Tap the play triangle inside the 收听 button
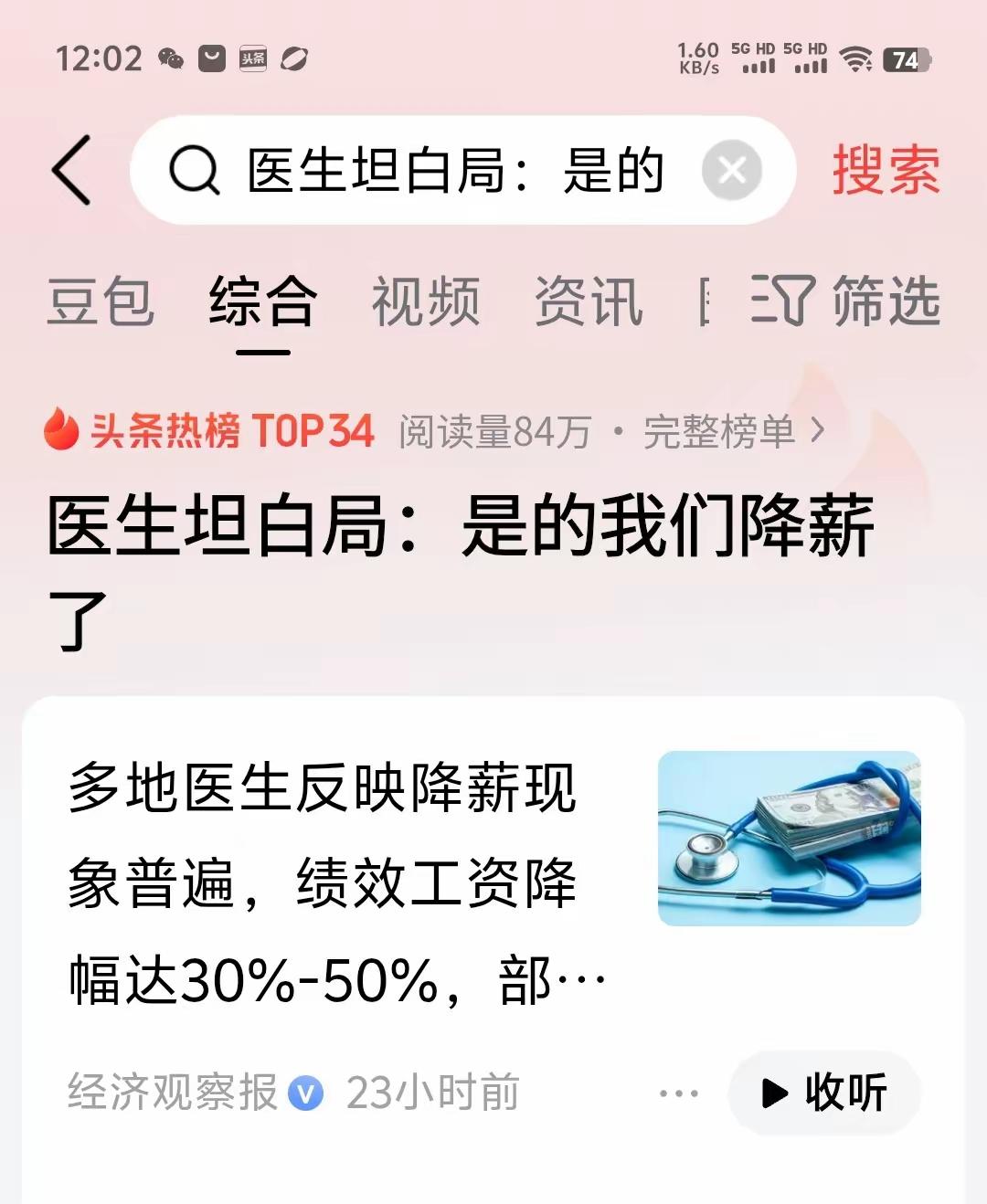The width and height of the screenshot is (987, 1204). point(776,1091)
